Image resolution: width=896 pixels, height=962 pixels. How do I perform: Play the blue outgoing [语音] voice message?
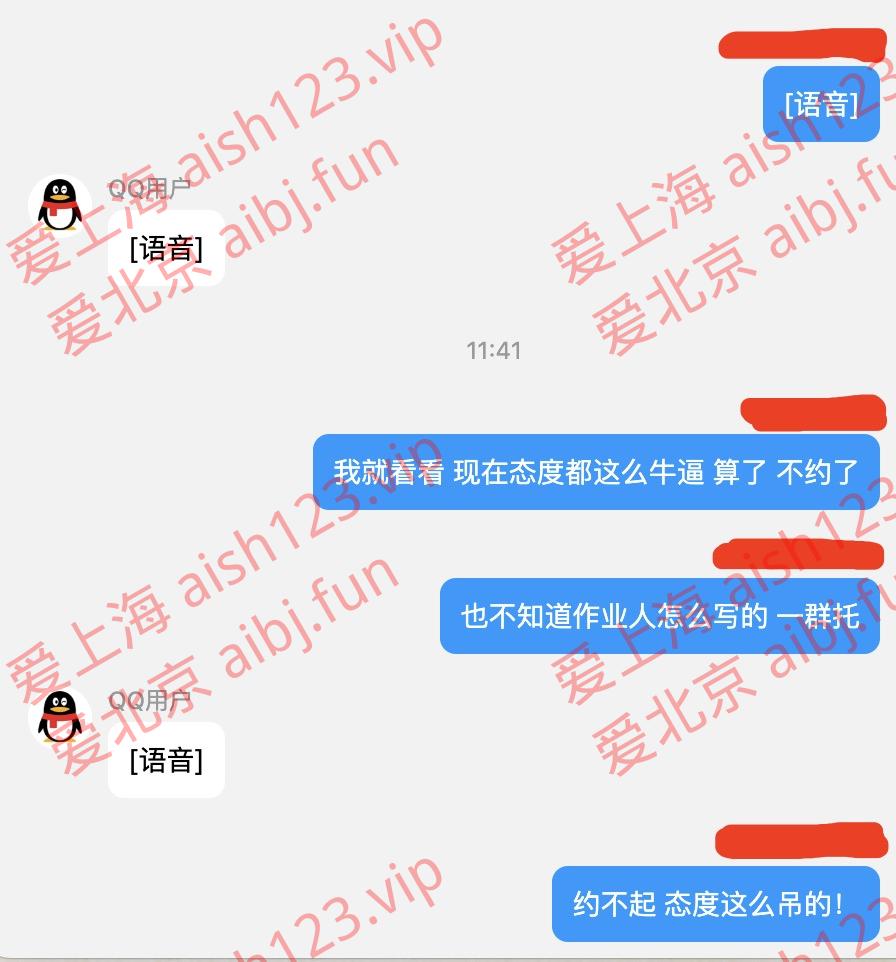(821, 104)
